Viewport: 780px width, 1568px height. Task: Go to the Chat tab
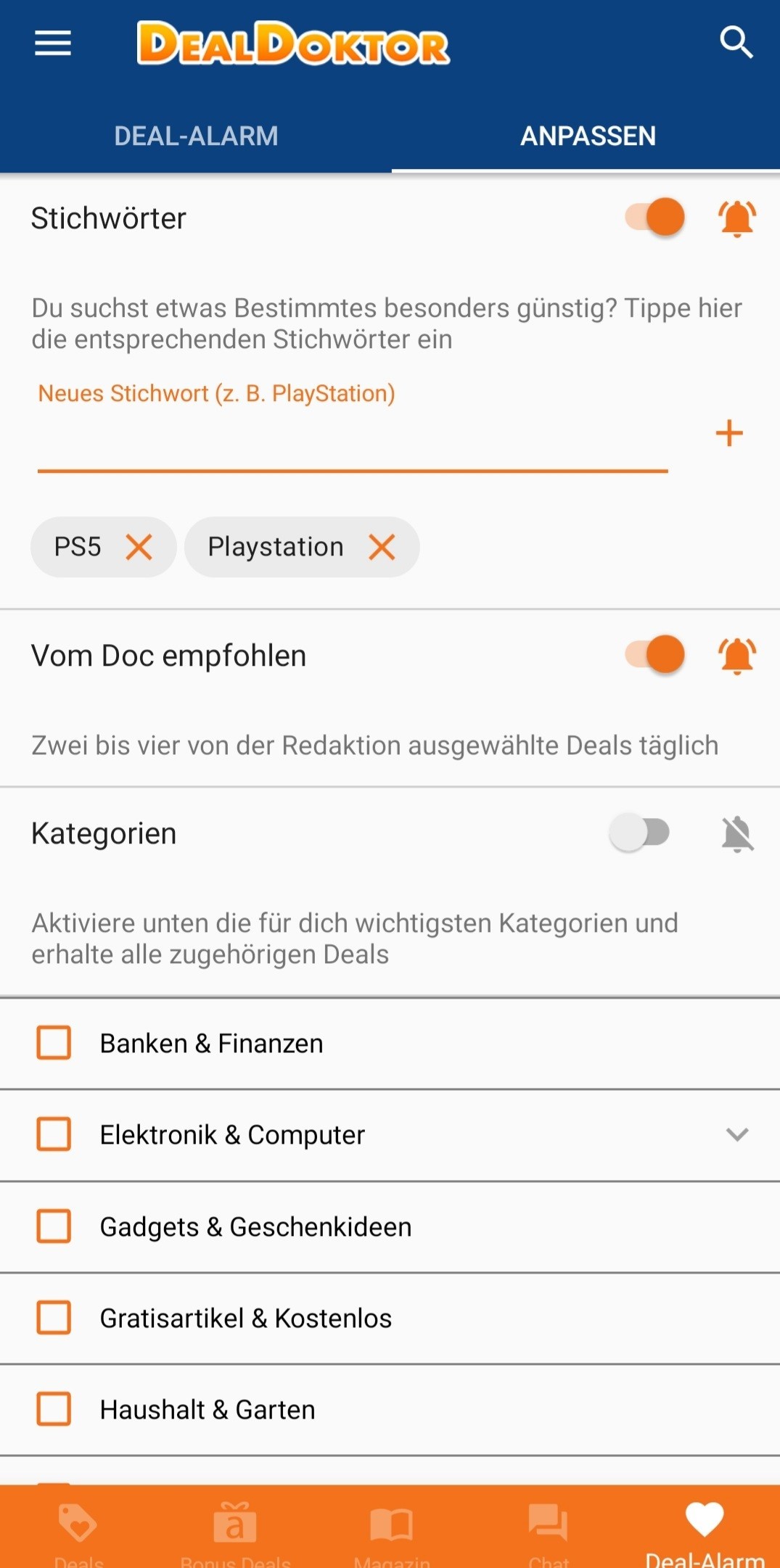click(549, 1530)
